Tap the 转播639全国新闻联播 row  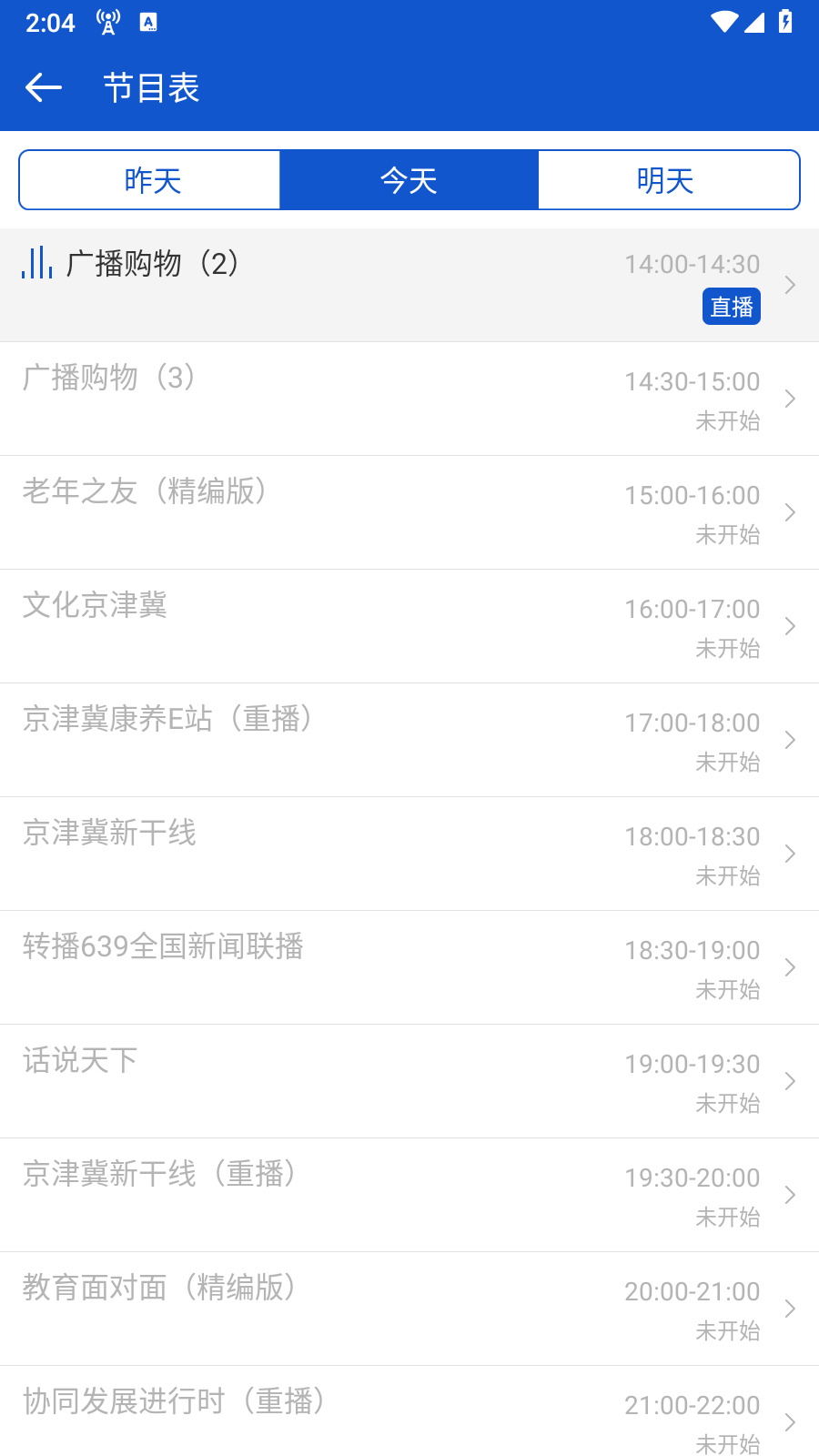409,967
